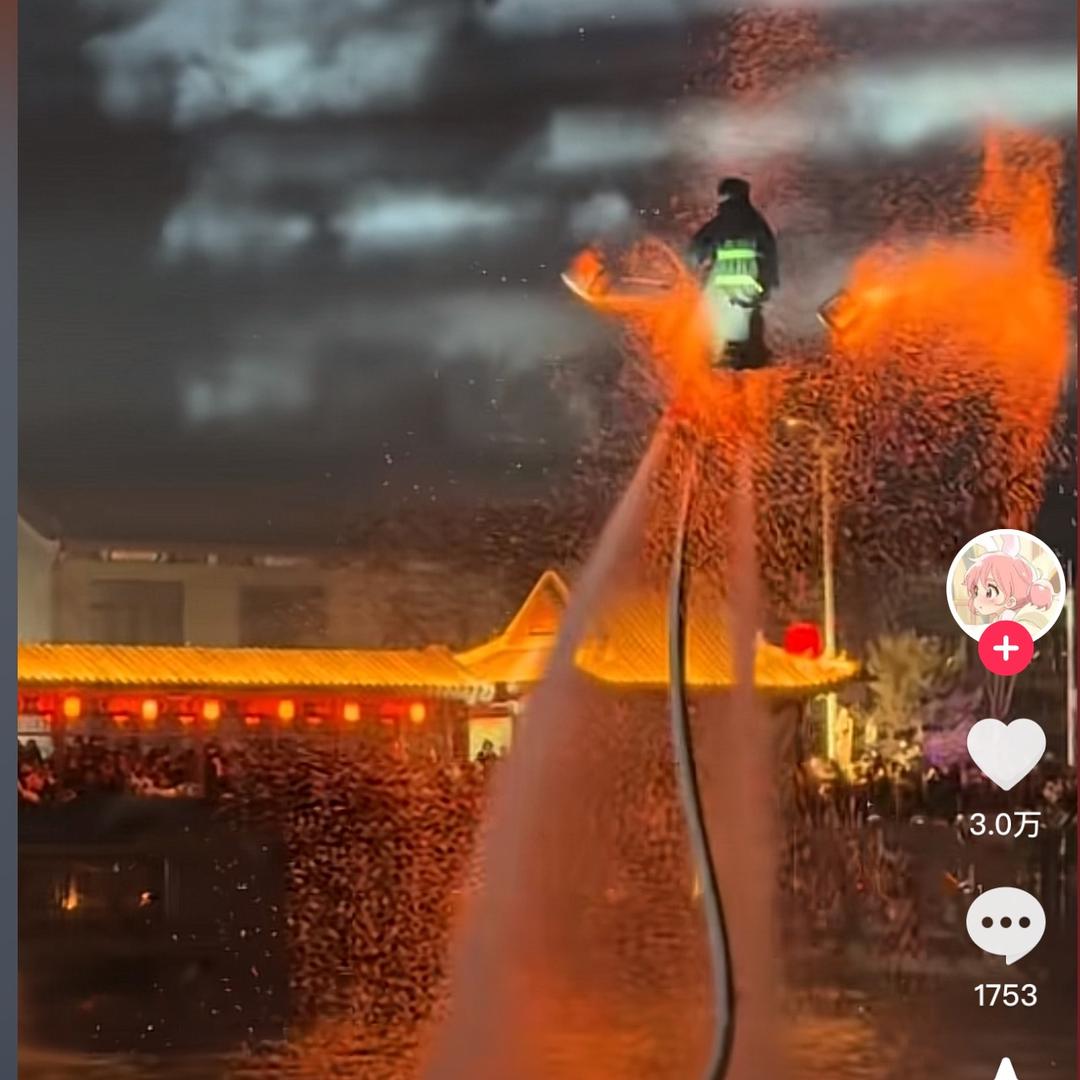Open the comments section
Screen dimensions: 1080x1080
pyautogui.click(x=1005, y=924)
